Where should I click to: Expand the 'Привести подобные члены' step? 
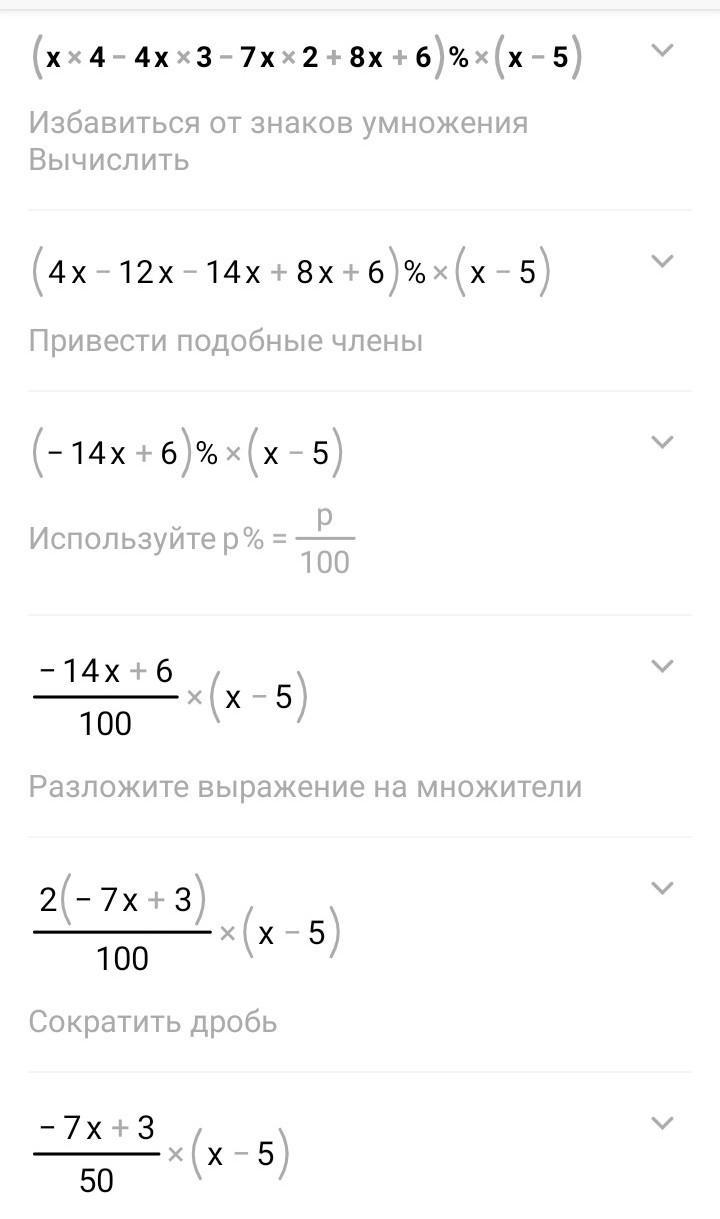click(662, 261)
